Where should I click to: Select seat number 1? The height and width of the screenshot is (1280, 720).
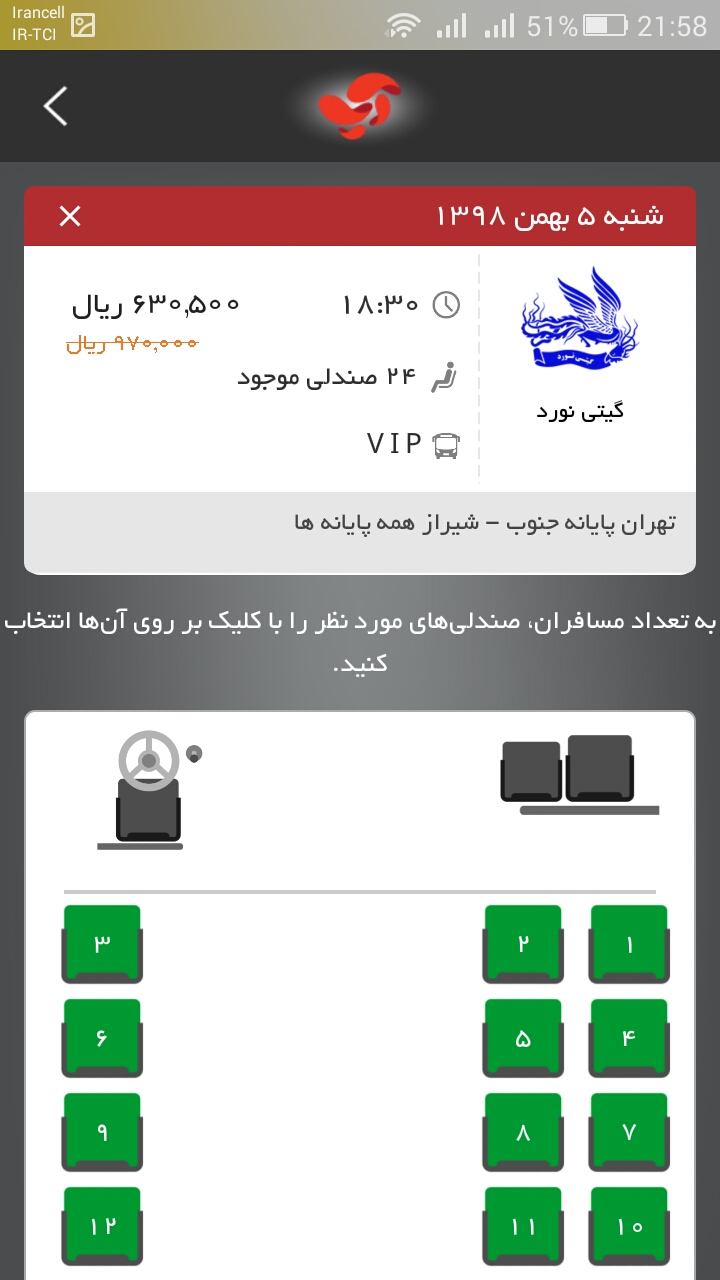pyautogui.click(x=629, y=944)
